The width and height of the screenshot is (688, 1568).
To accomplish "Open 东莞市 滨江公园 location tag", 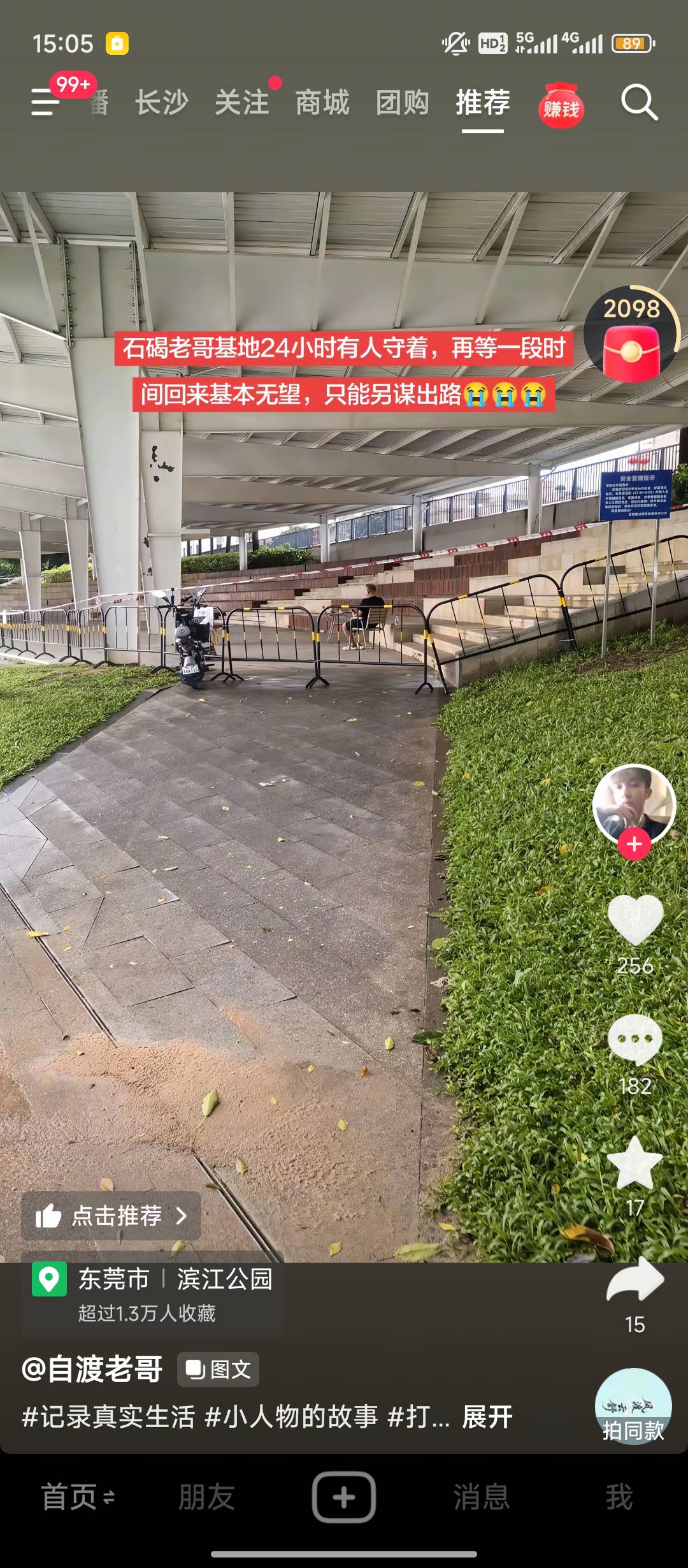I will (153, 1293).
